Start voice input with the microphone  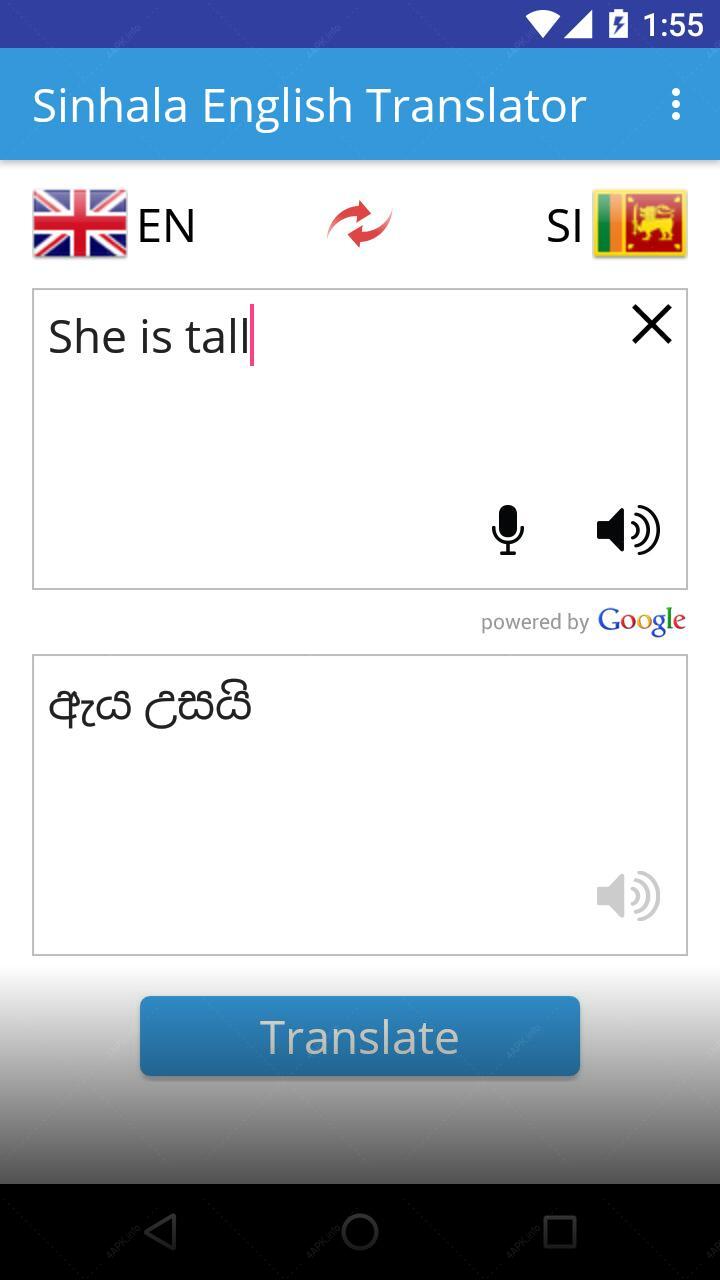508,530
